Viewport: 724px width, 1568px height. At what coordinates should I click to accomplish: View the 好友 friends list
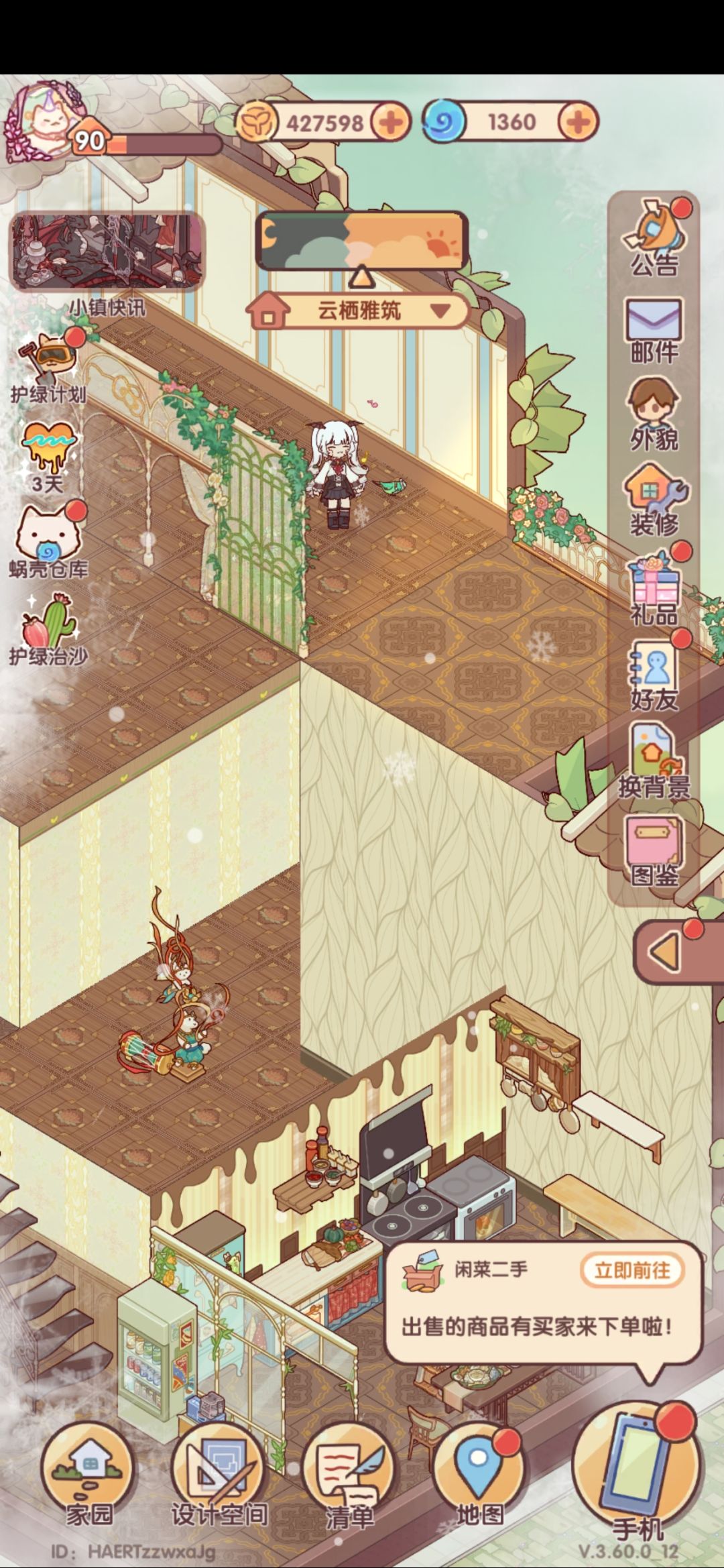click(654, 675)
